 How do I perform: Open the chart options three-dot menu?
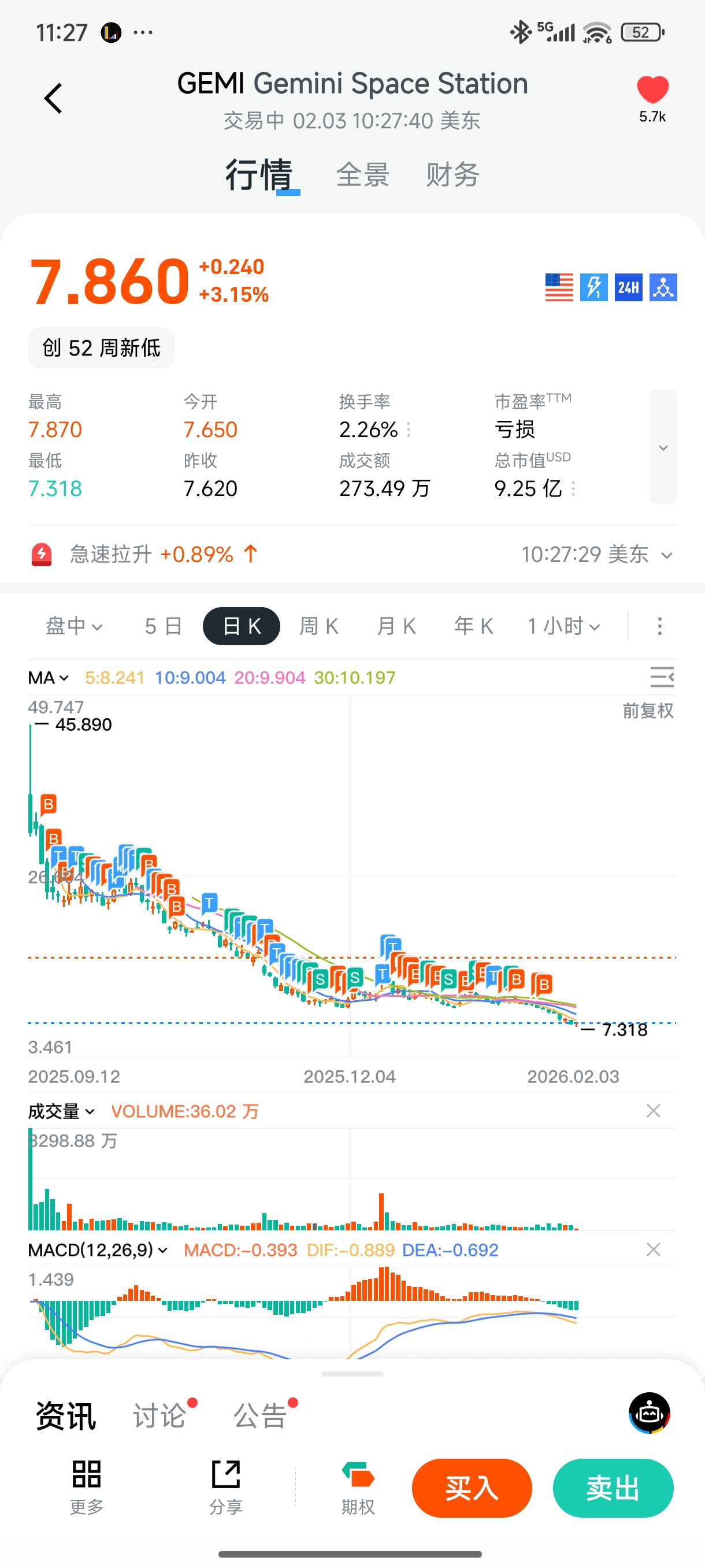tap(659, 626)
